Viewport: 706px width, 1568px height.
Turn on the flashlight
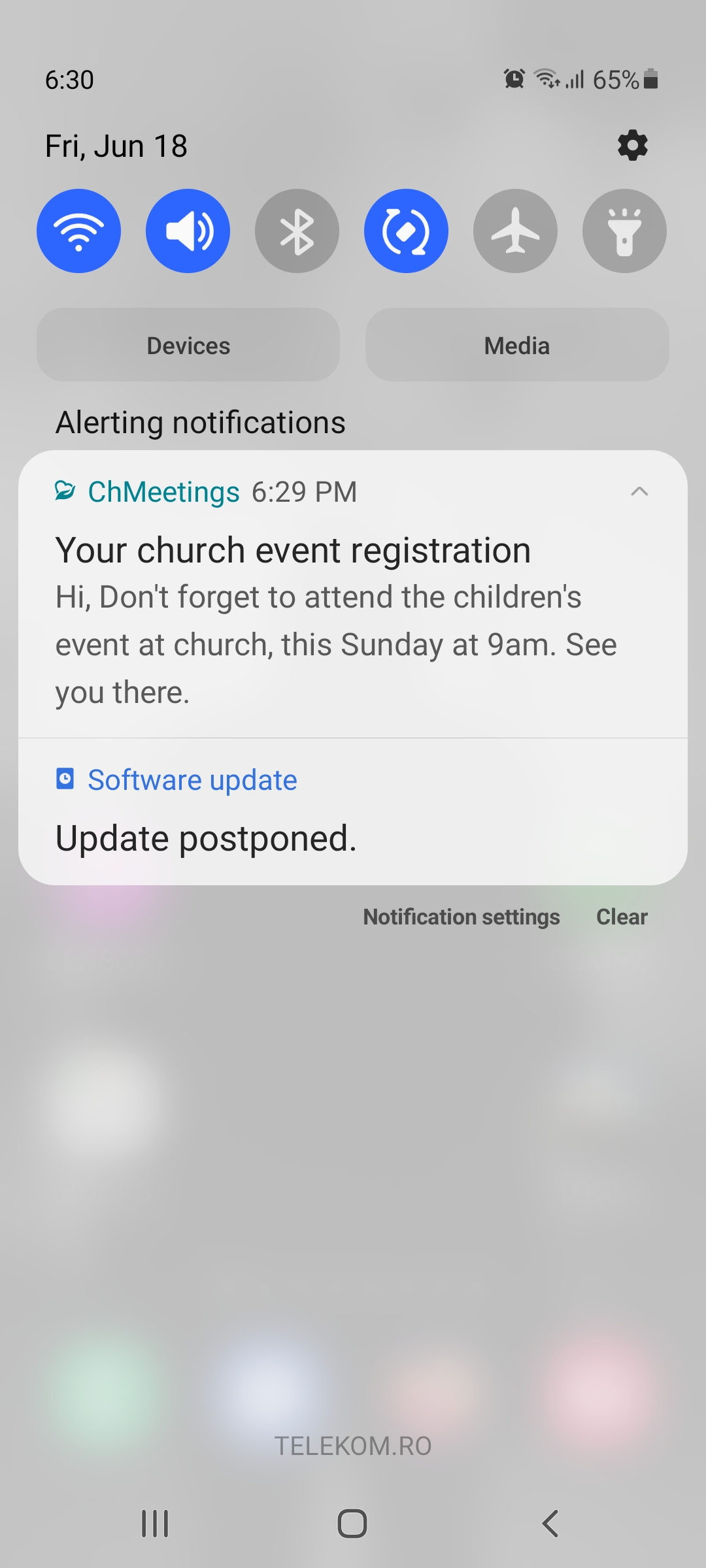[x=624, y=231]
